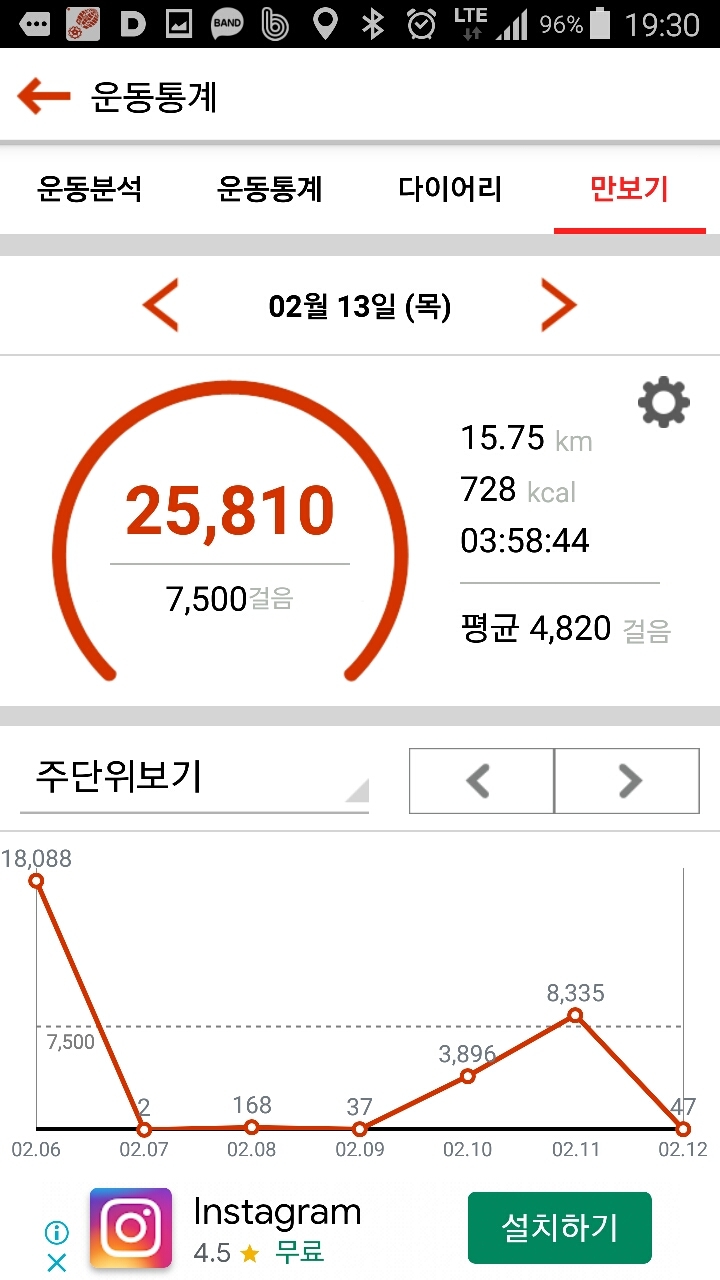The image size is (720, 1280).
Task: Switch to the 운동통계 tab
Action: (x=270, y=188)
